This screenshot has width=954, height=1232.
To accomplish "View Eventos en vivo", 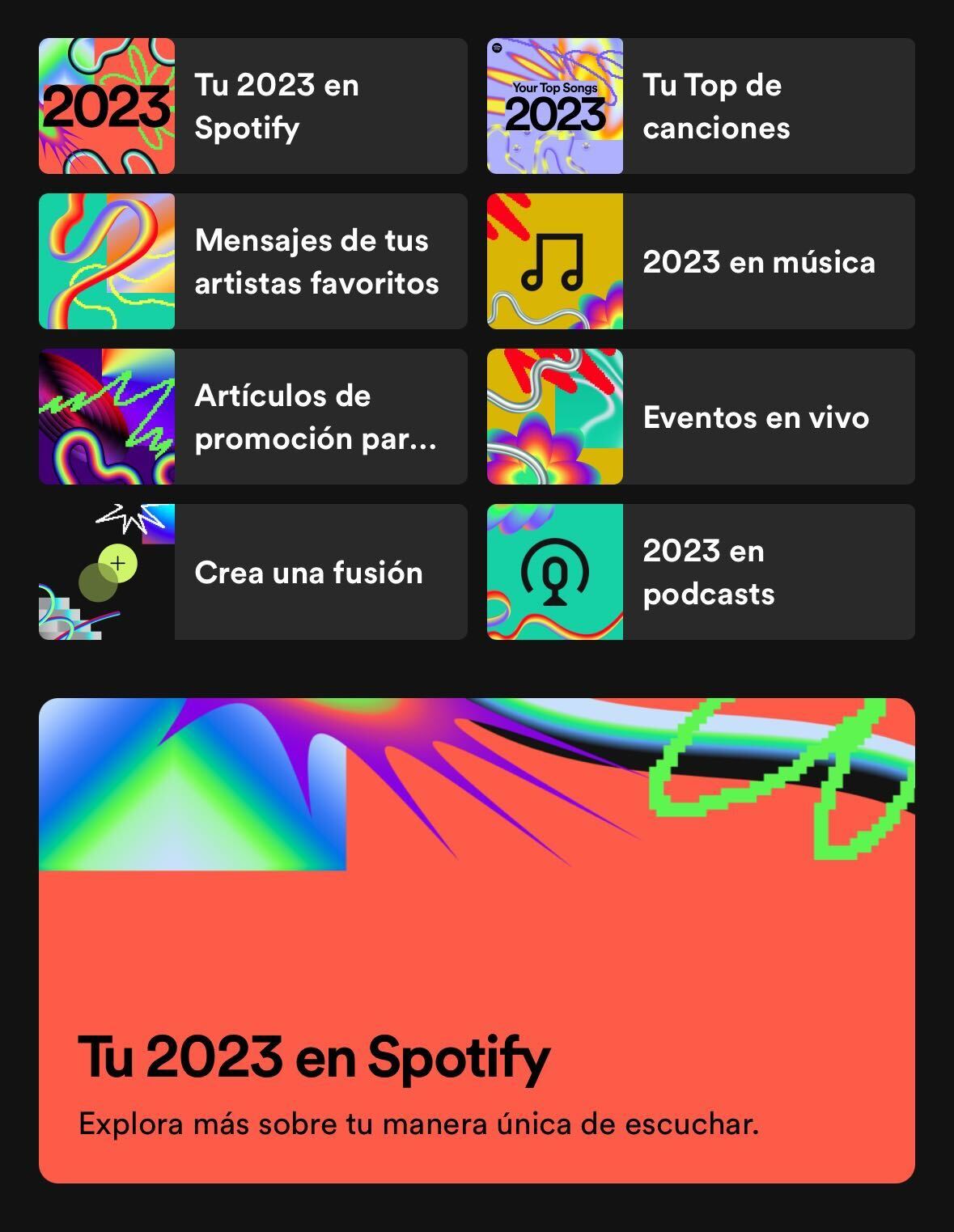I will [701, 417].
